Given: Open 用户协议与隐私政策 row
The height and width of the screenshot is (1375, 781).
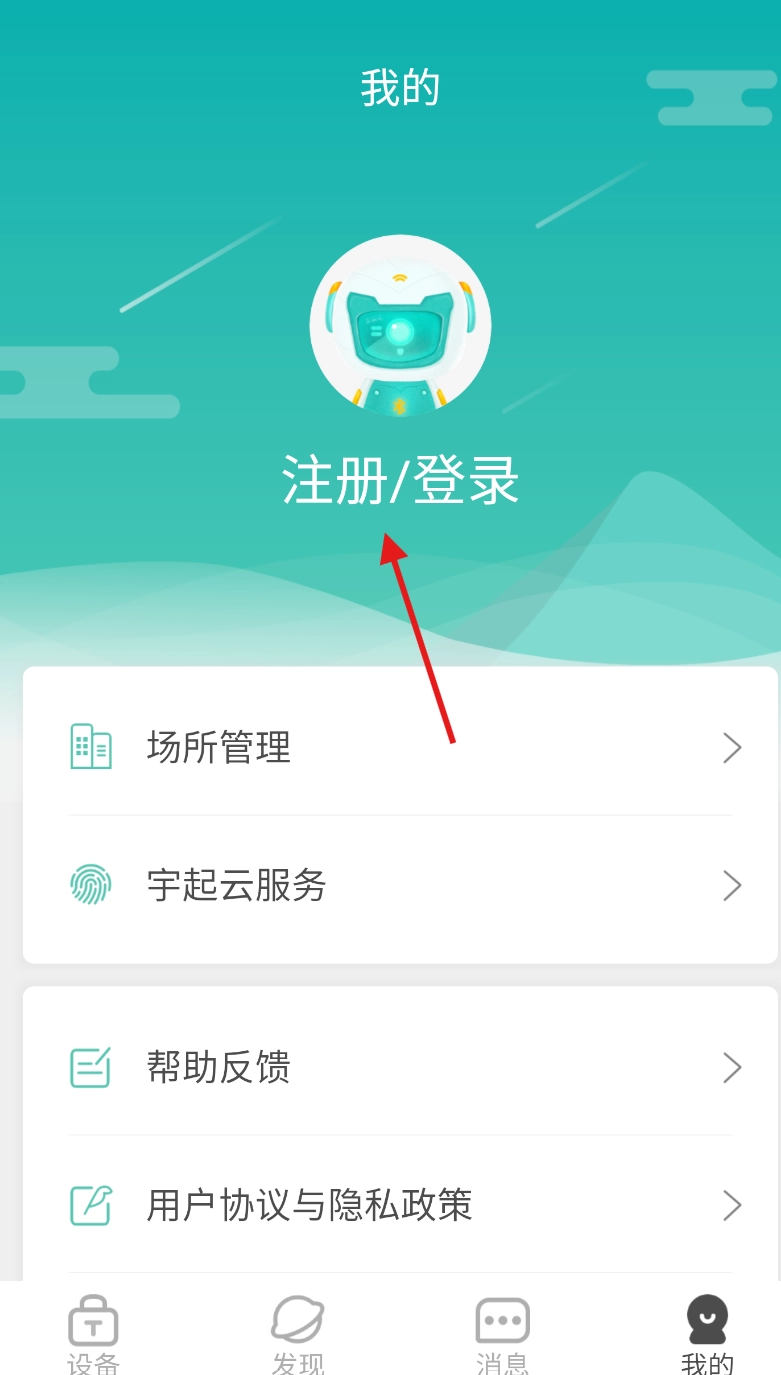Looking at the screenshot, I should pyautogui.click(x=400, y=1205).
